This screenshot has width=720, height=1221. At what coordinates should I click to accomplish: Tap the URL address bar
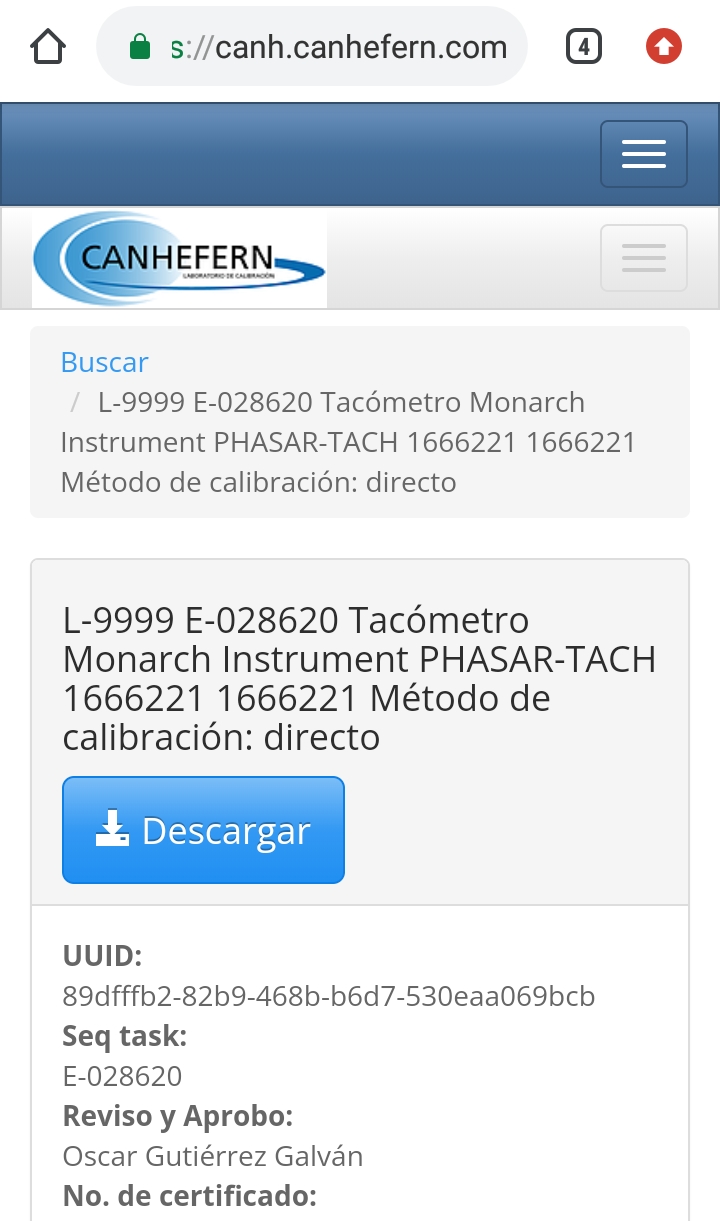pyautogui.click(x=312, y=47)
